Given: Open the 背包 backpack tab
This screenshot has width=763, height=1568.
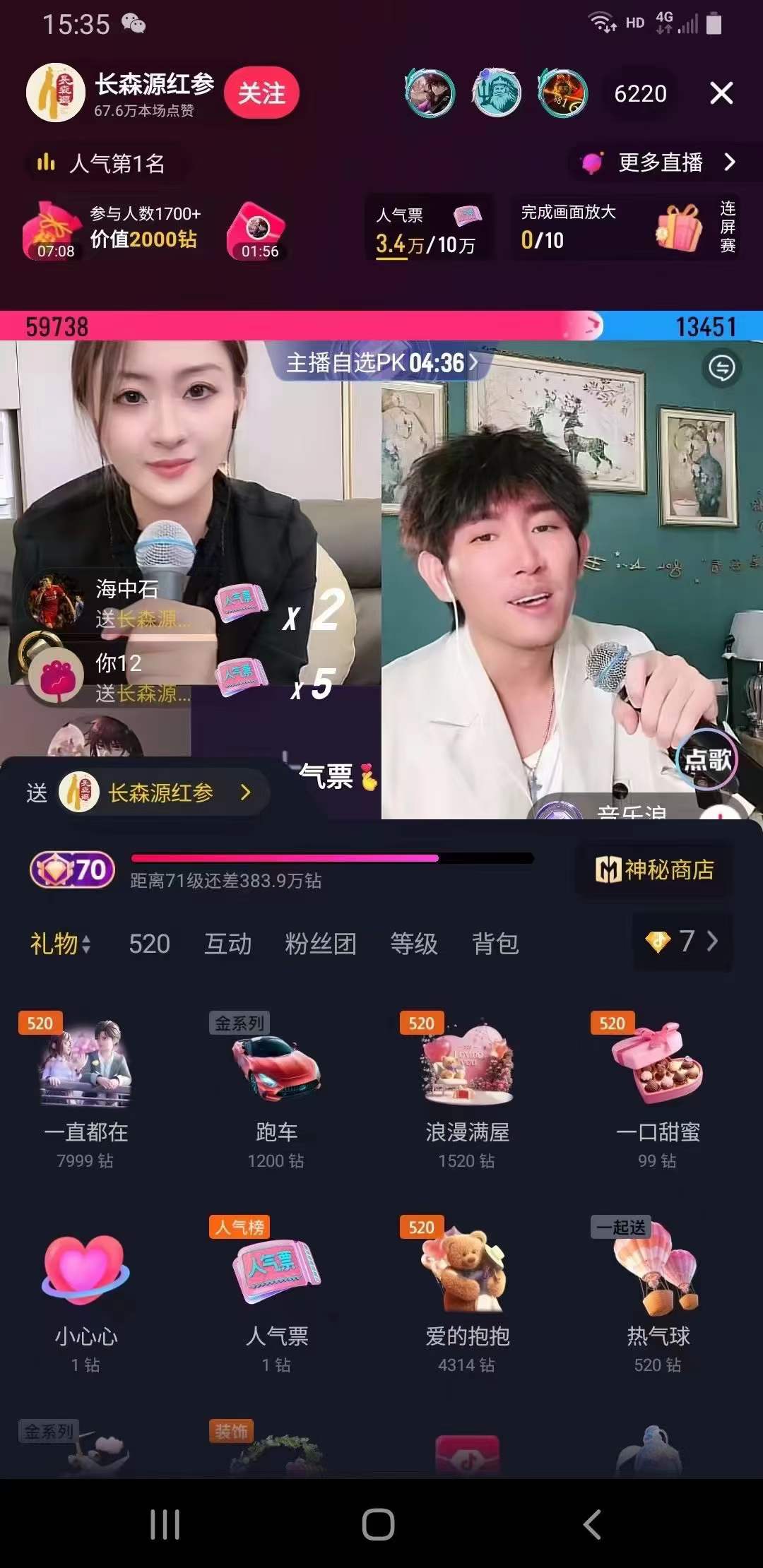Looking at the screenshot, I should click(x=495, y=944).
